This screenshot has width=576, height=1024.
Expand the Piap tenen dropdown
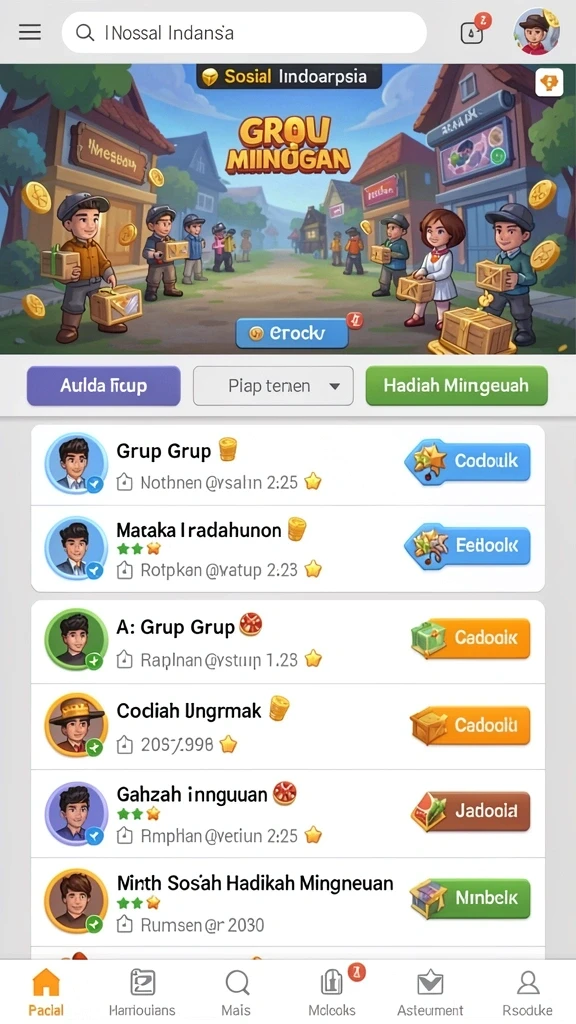tap(273, 386)
